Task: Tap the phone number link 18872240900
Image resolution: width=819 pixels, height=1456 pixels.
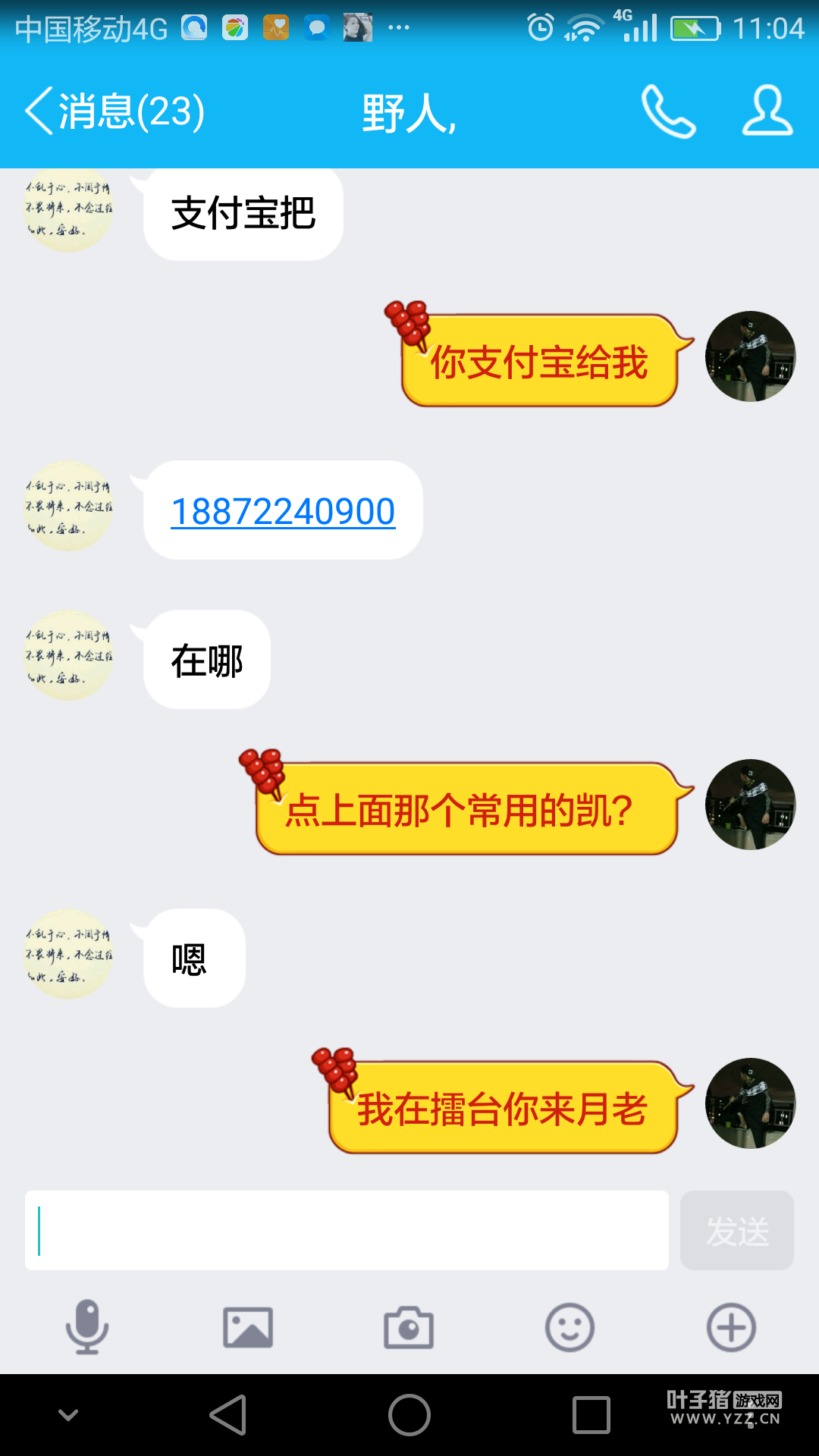Action: coord(283,511)
